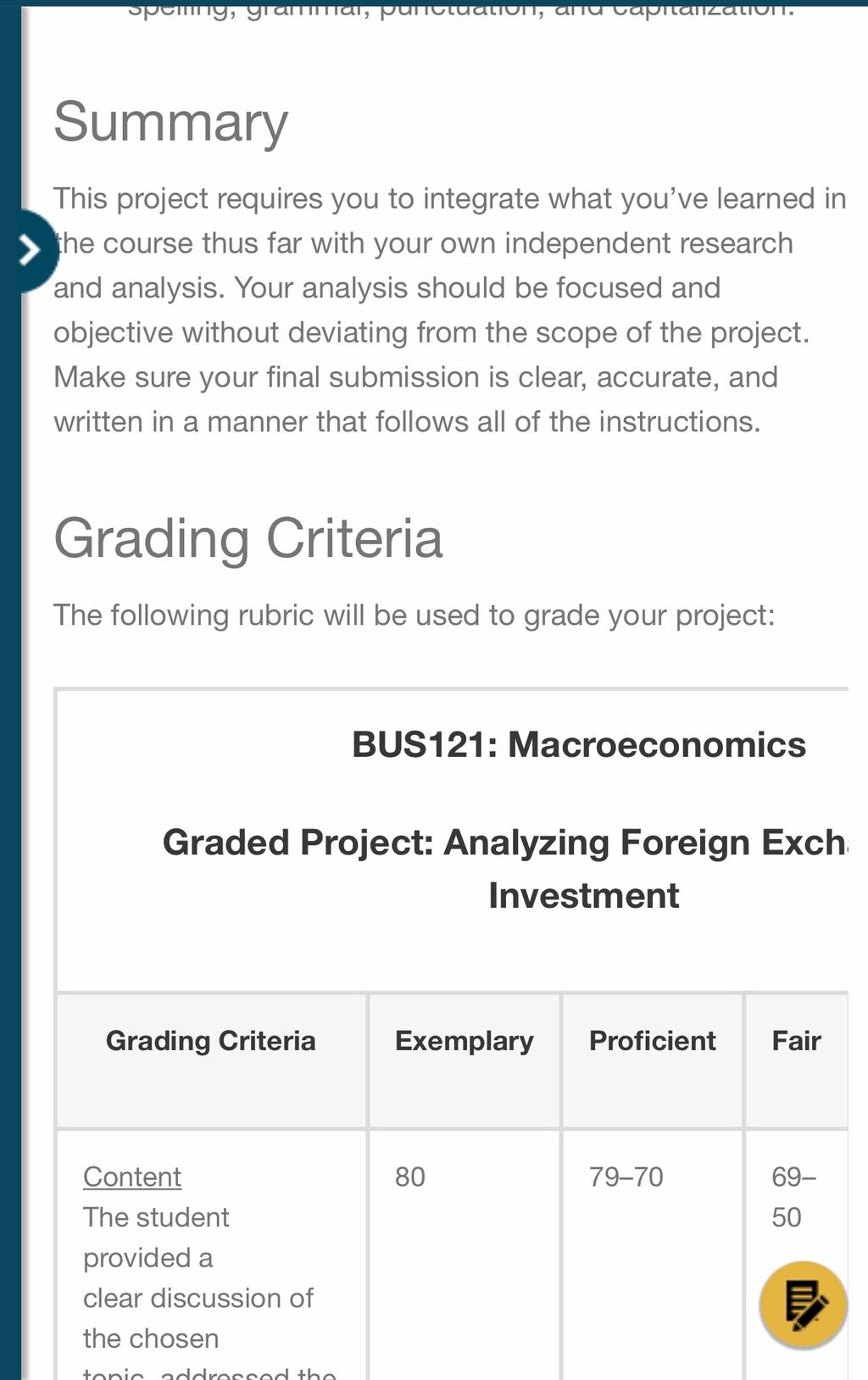Expand the side panel arrow
The image size is (868, 1380).
pos(32,250)
